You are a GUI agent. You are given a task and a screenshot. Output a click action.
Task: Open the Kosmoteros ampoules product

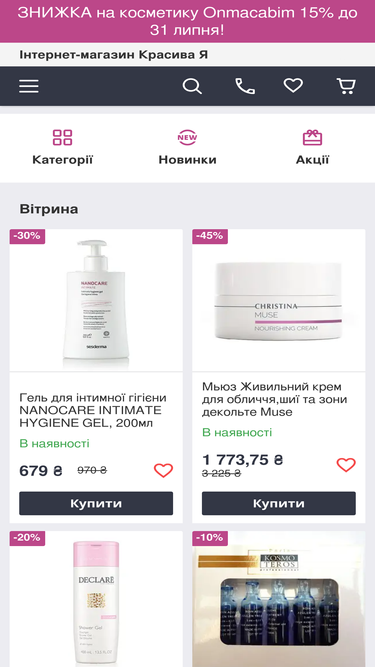point(278,599)
